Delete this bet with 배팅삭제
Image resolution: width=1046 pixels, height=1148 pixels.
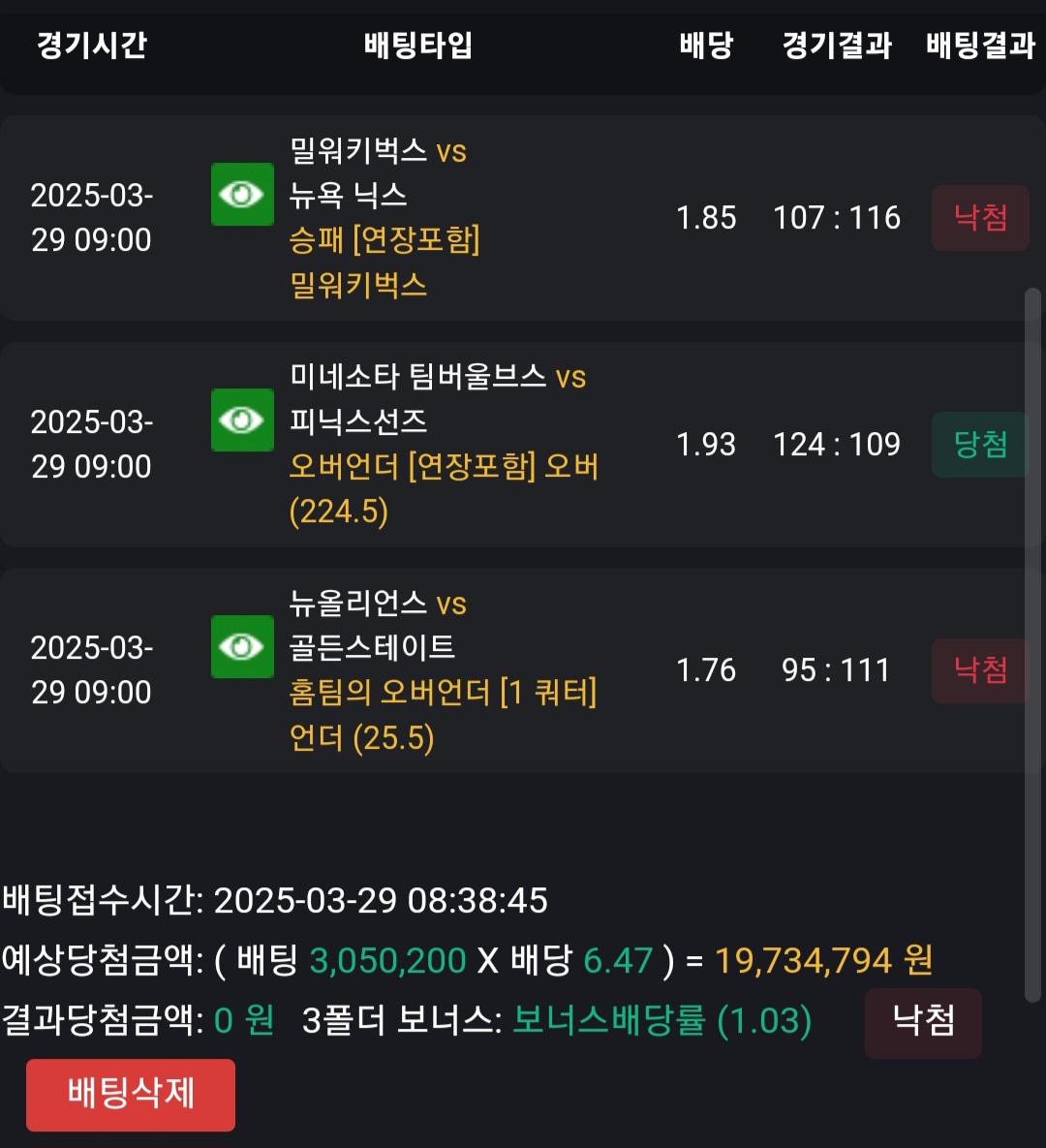coord(131,1095)
